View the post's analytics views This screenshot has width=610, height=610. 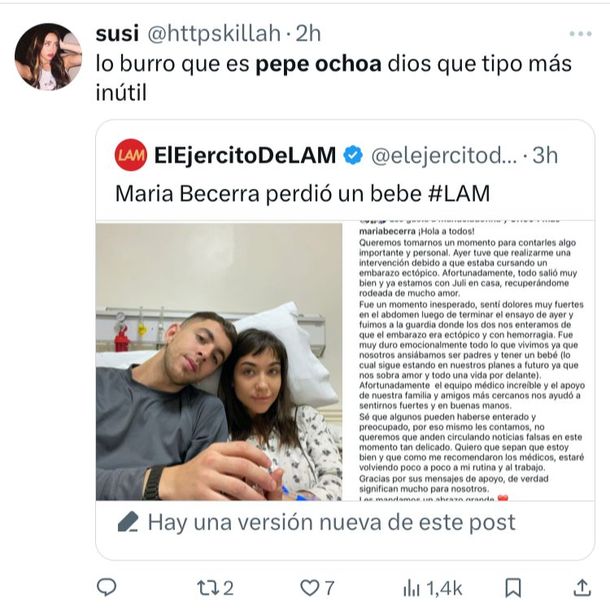tap(430, 587)
